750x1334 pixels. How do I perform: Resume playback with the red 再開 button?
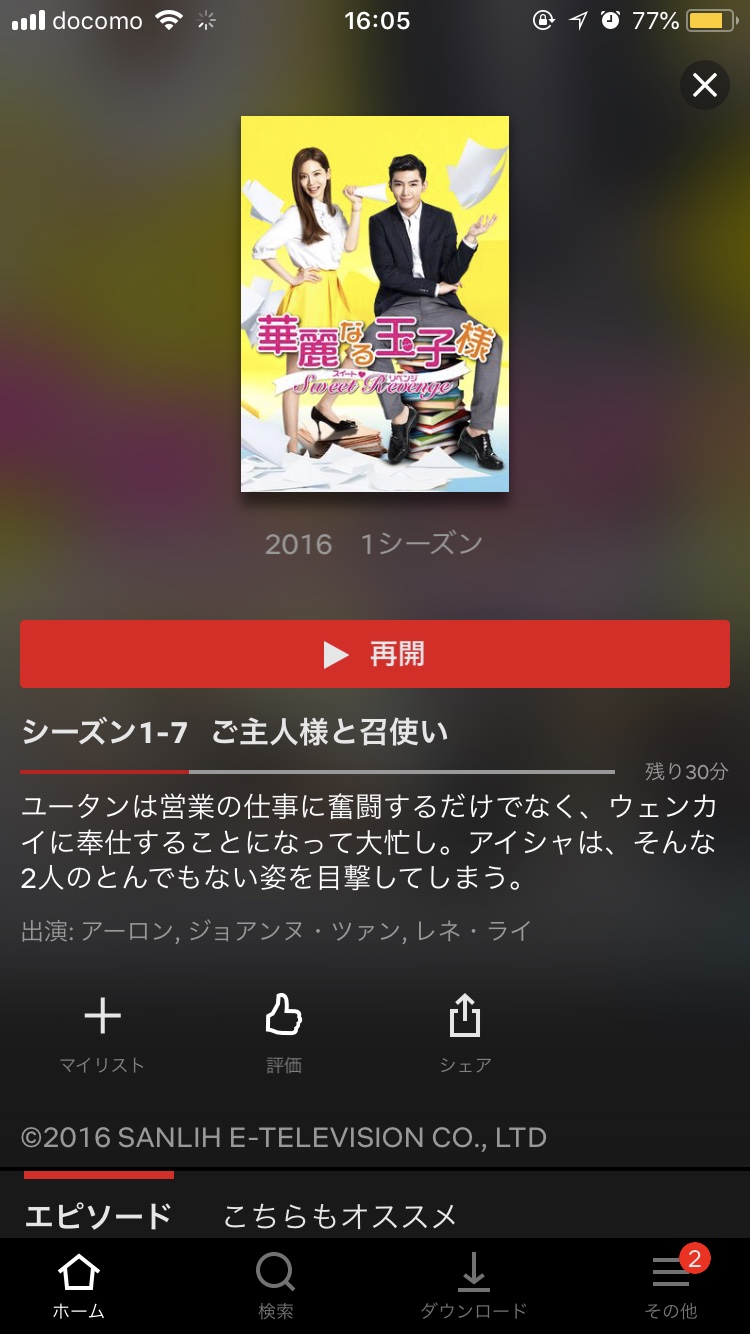(x=375, y=654)
